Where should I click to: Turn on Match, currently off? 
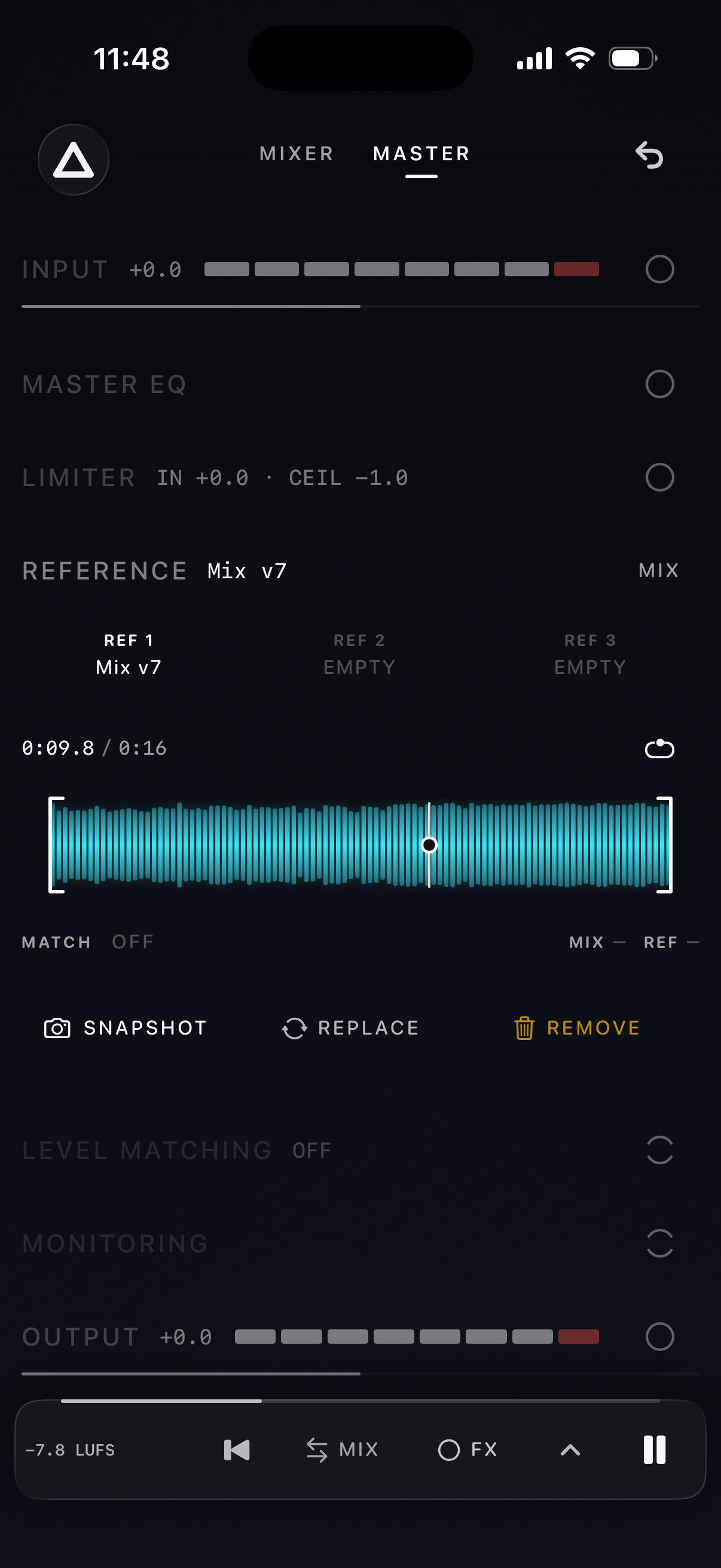pyautogui.click(x=133, y=942)
